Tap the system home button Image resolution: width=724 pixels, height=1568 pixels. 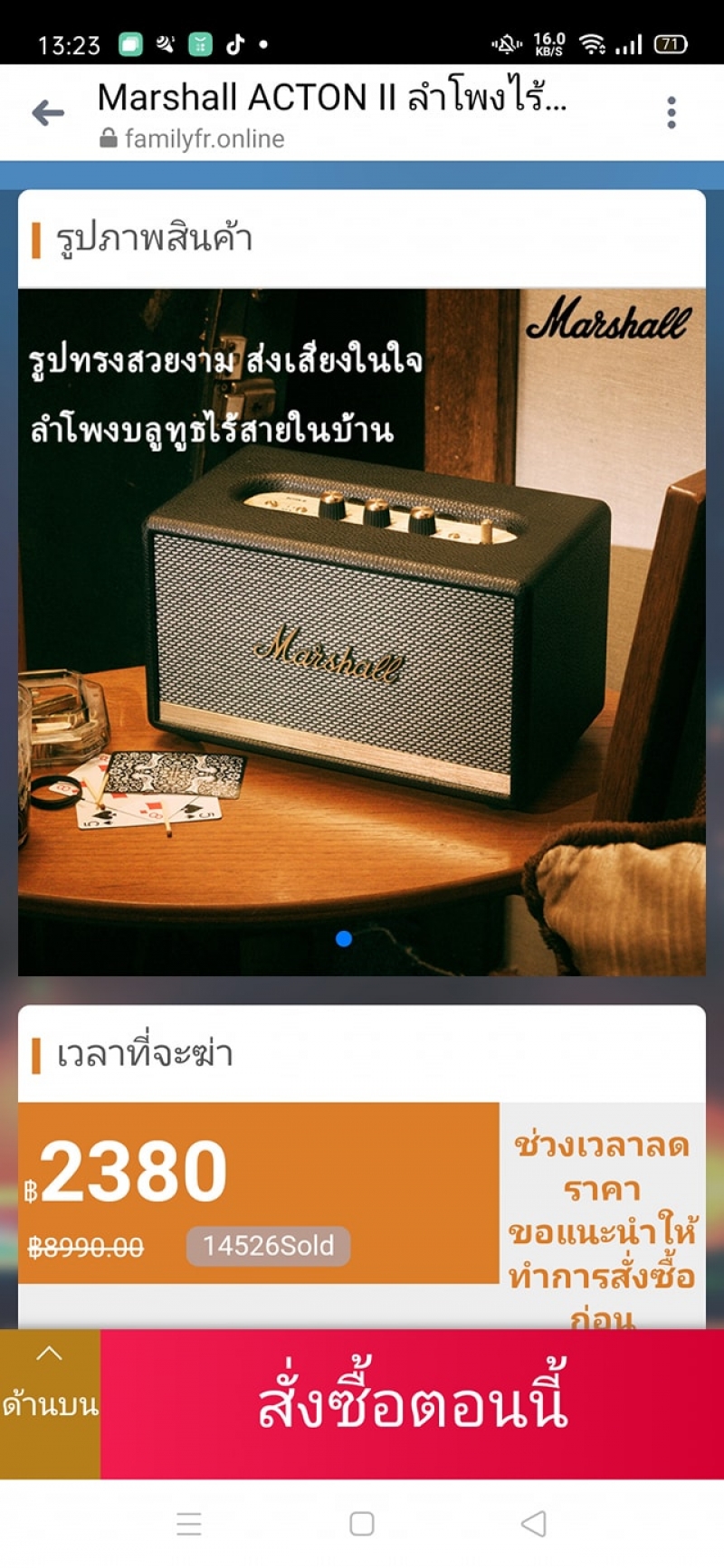[362, 1524]
